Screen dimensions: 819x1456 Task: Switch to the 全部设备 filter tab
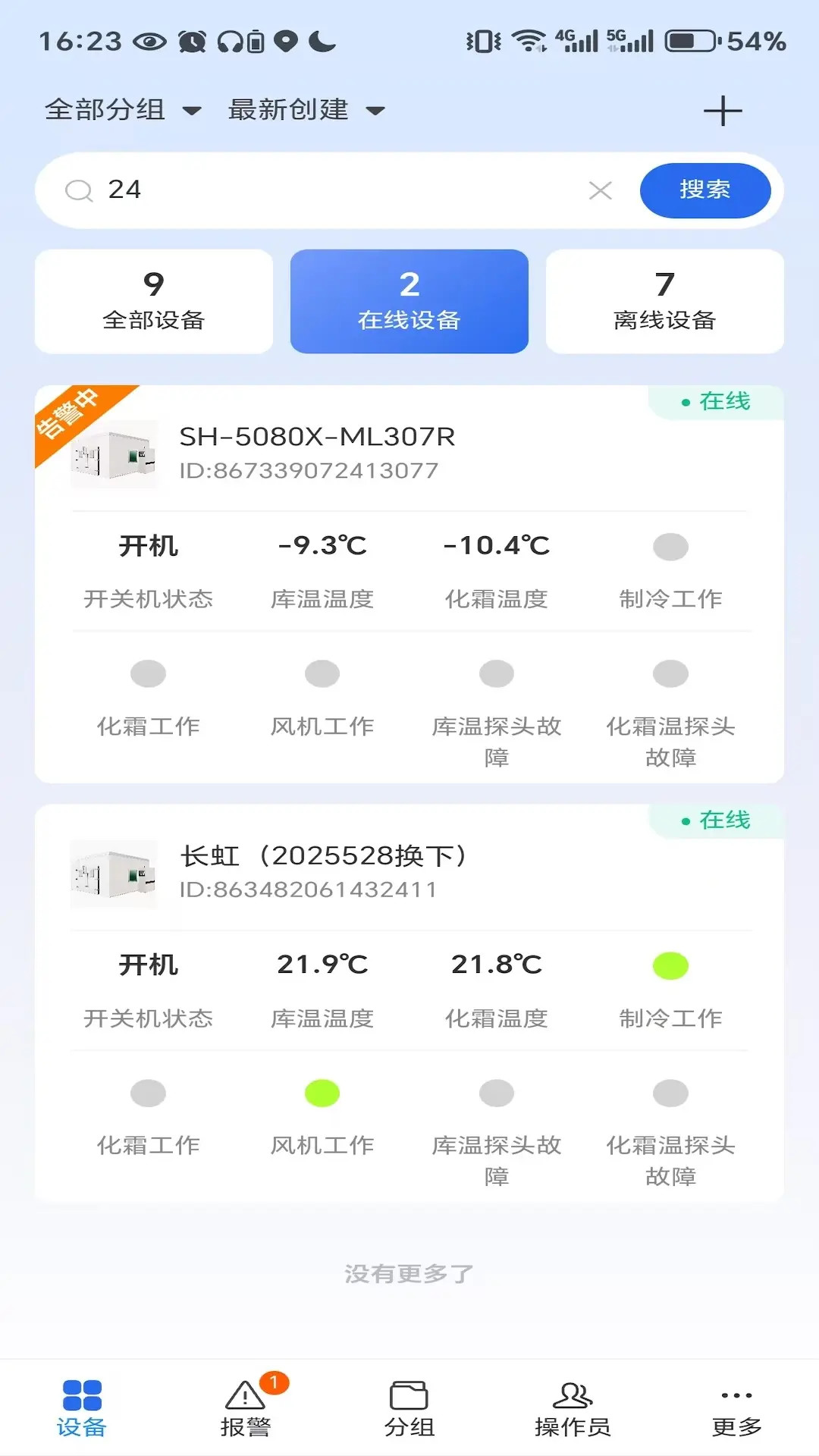[x=153, y=300]
